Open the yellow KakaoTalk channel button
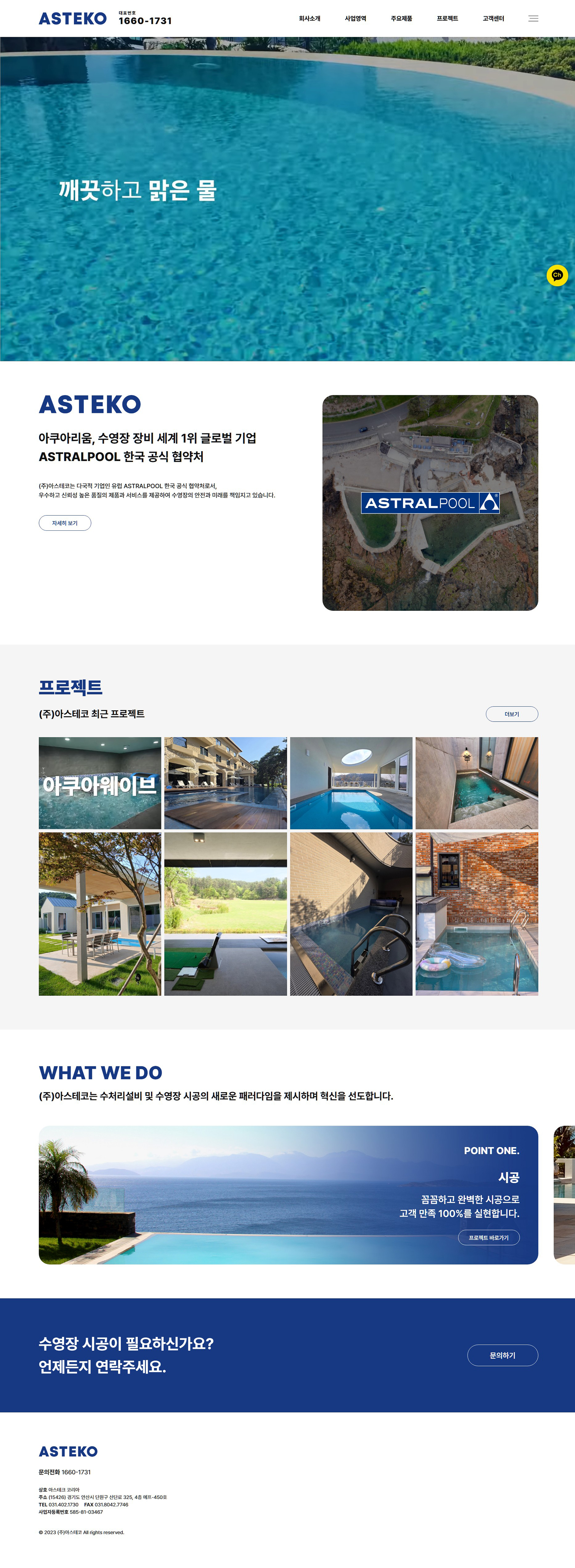 click(x=557, y=275)
